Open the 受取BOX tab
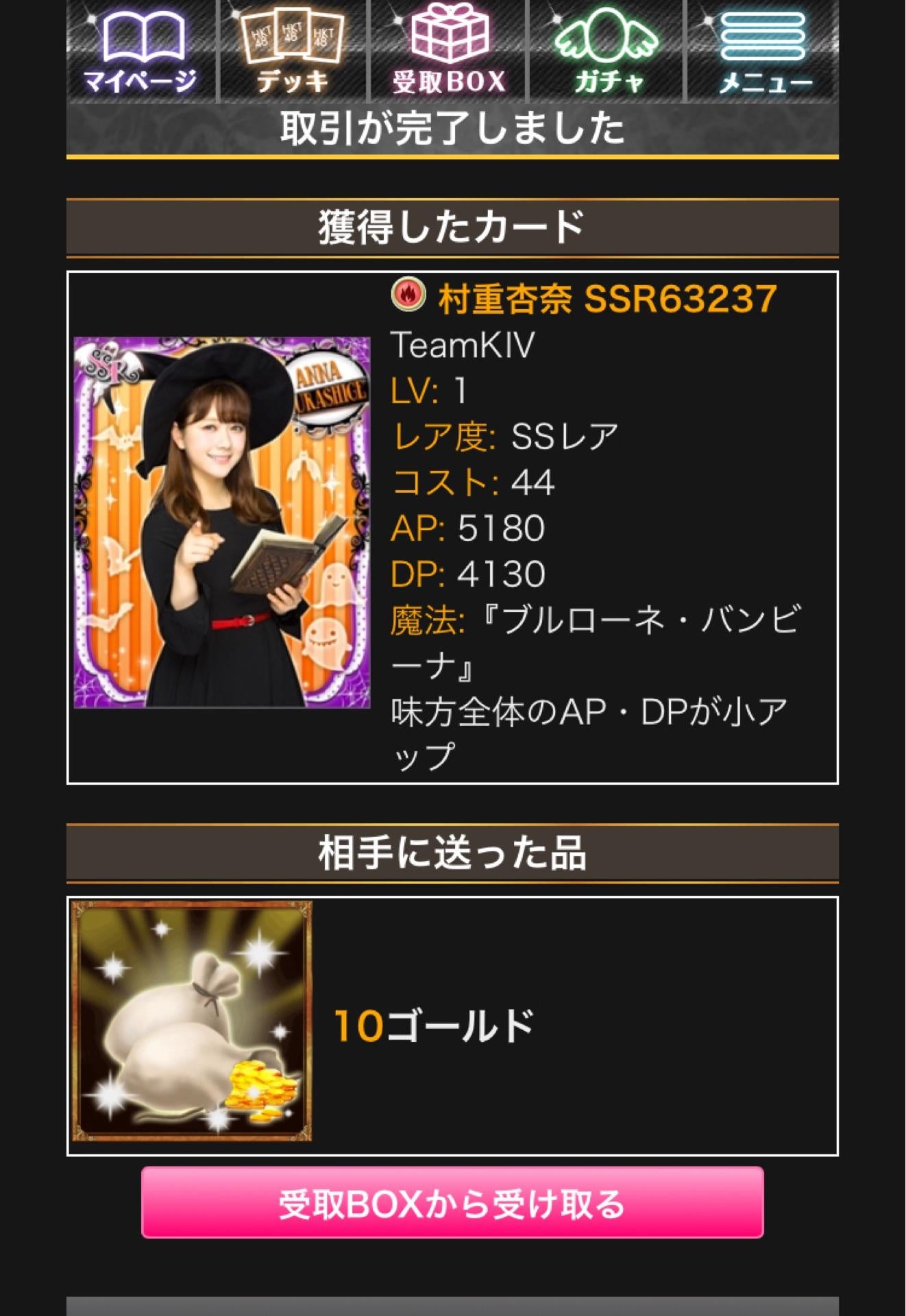 coord(449,51)
